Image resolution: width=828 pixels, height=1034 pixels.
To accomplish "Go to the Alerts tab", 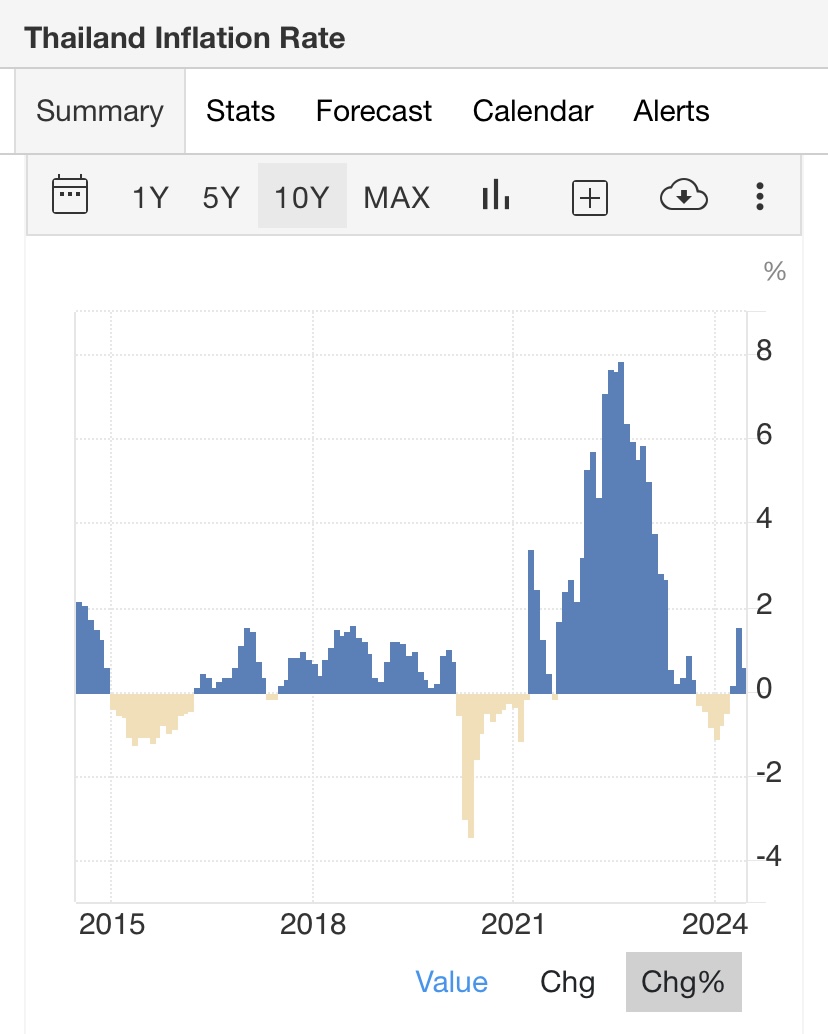I will [671, 110].
